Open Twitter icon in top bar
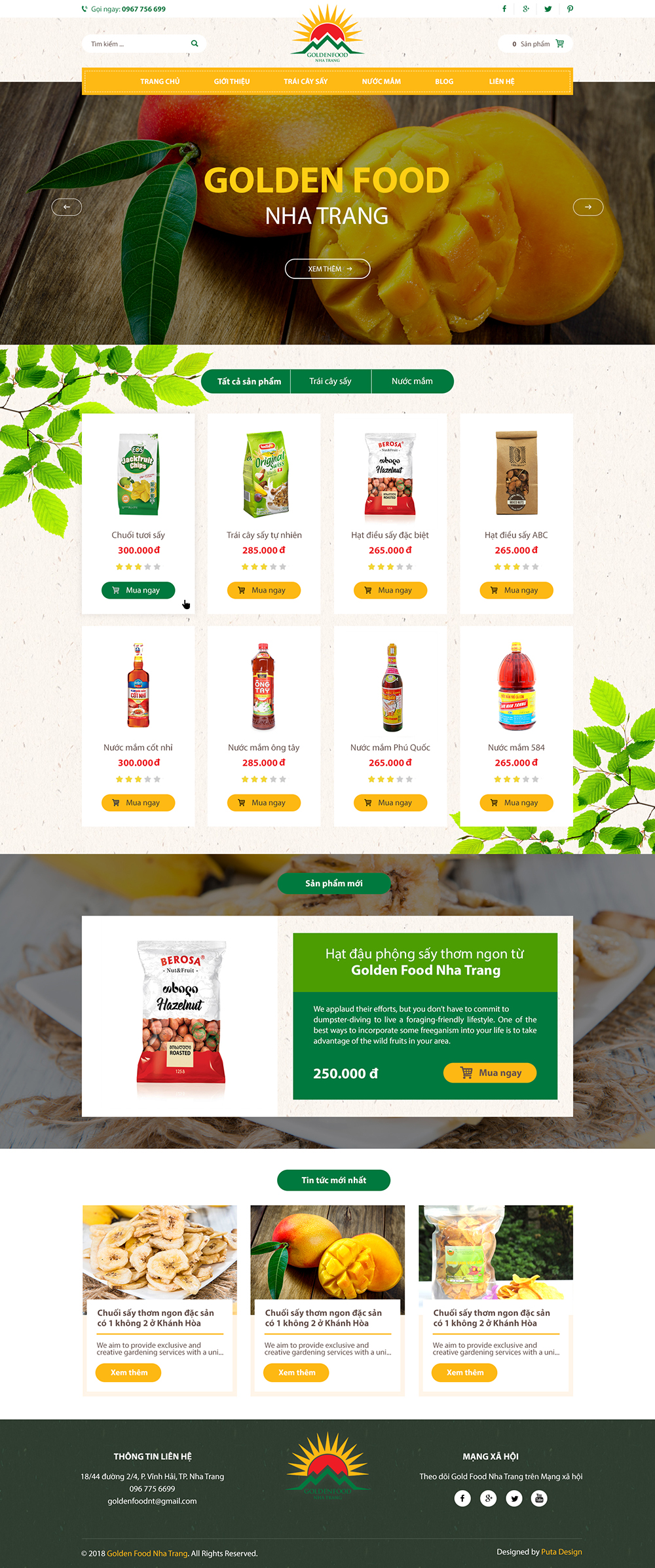The image size is (655, 1568). 548,9
